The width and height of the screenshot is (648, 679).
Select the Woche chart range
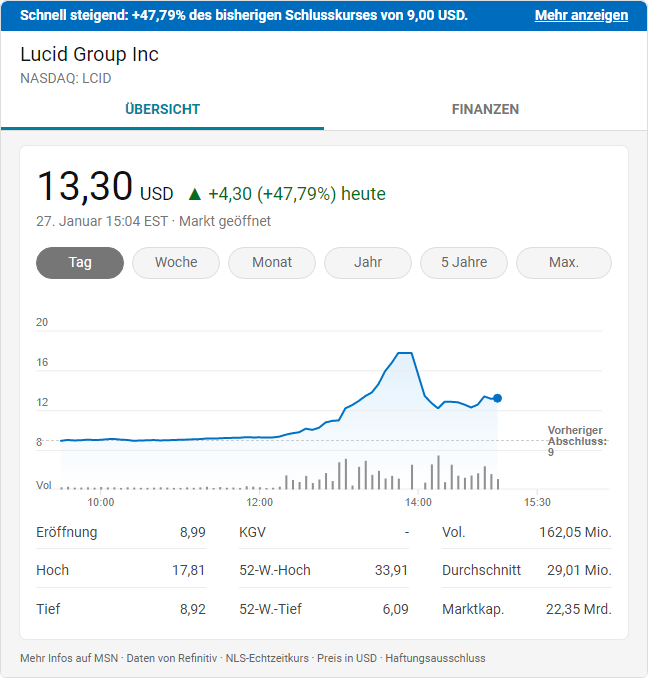(176, 263)
